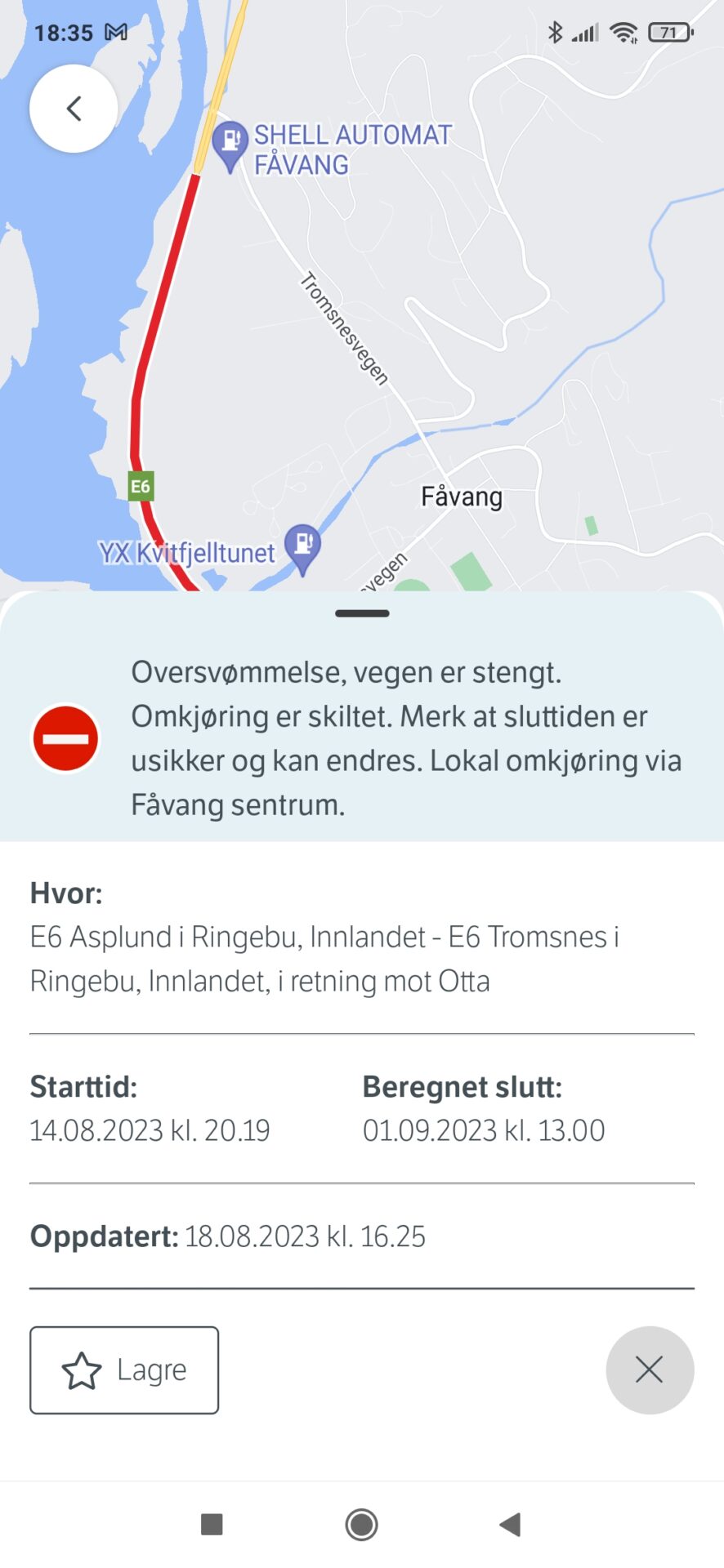Open recent apps from navigation bar
Image resolution: width=724 pixels, height=1568 pixels.
click(x=212, y=1524)
